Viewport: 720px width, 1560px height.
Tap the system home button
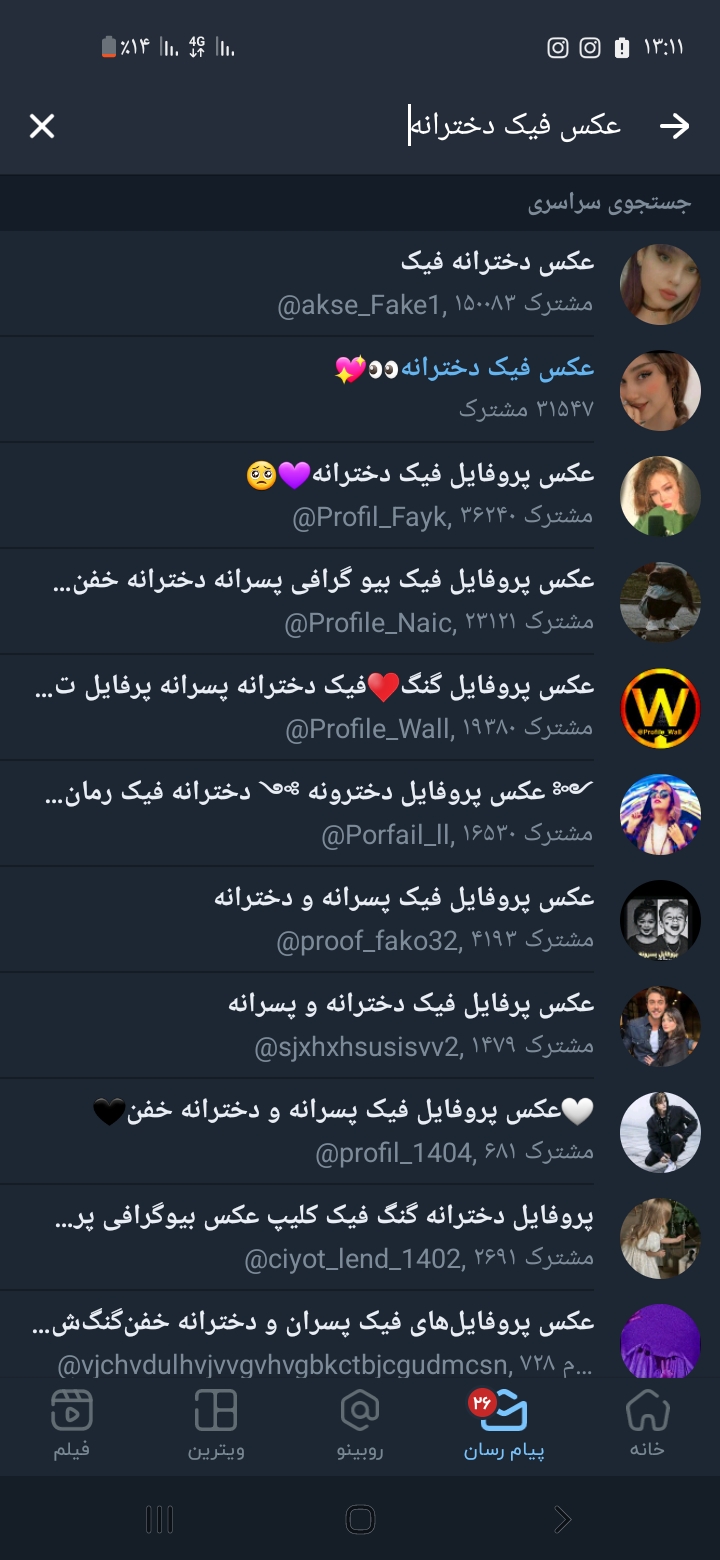pos(360,1520)
